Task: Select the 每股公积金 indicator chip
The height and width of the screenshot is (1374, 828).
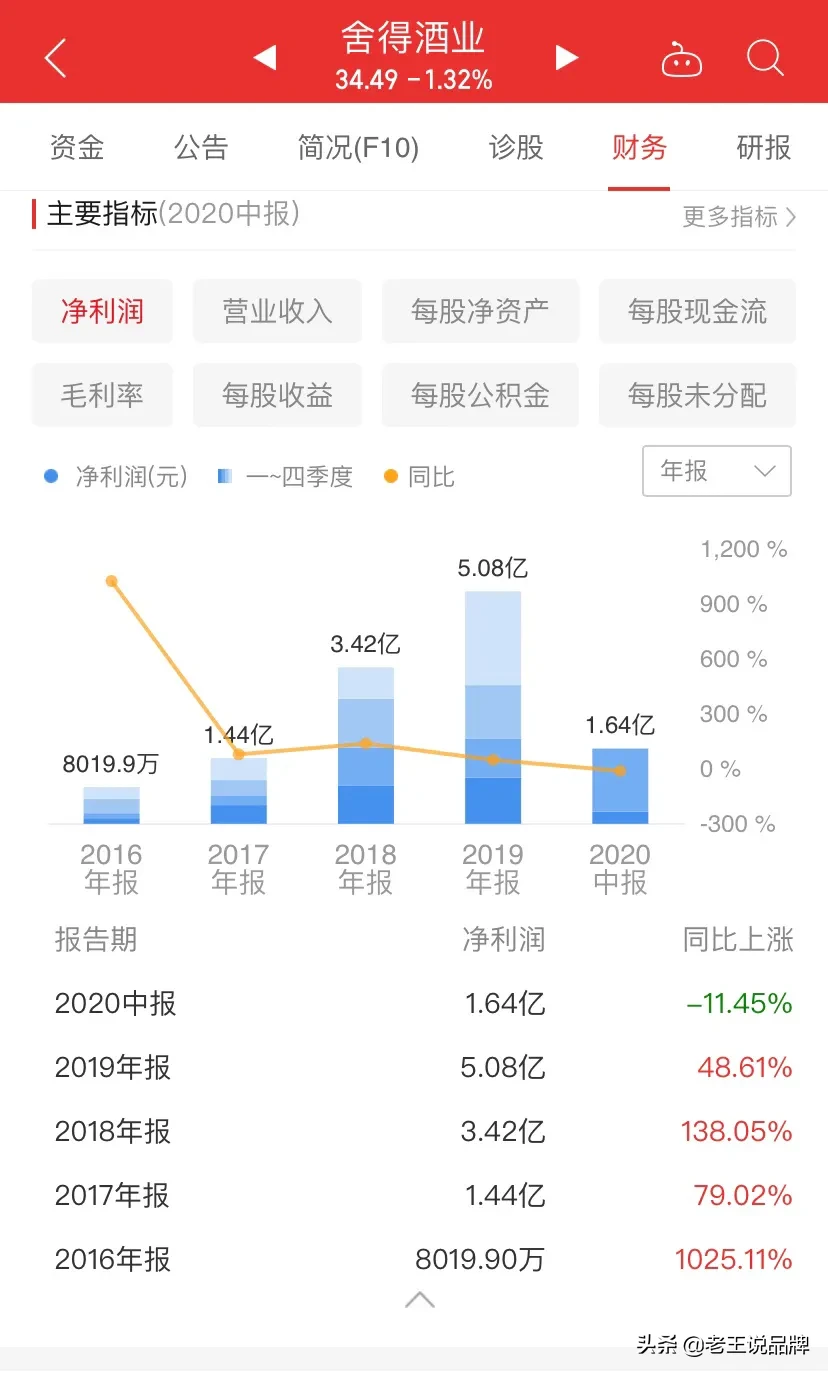Action: pos(480,395)
